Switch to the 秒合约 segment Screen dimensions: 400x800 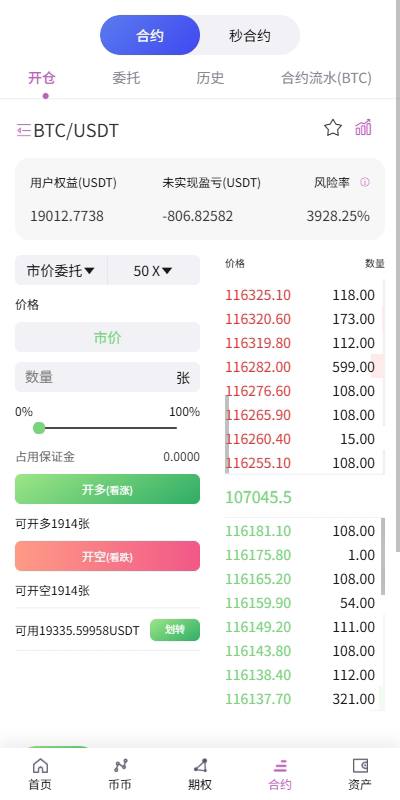click(x=249, y=35)
